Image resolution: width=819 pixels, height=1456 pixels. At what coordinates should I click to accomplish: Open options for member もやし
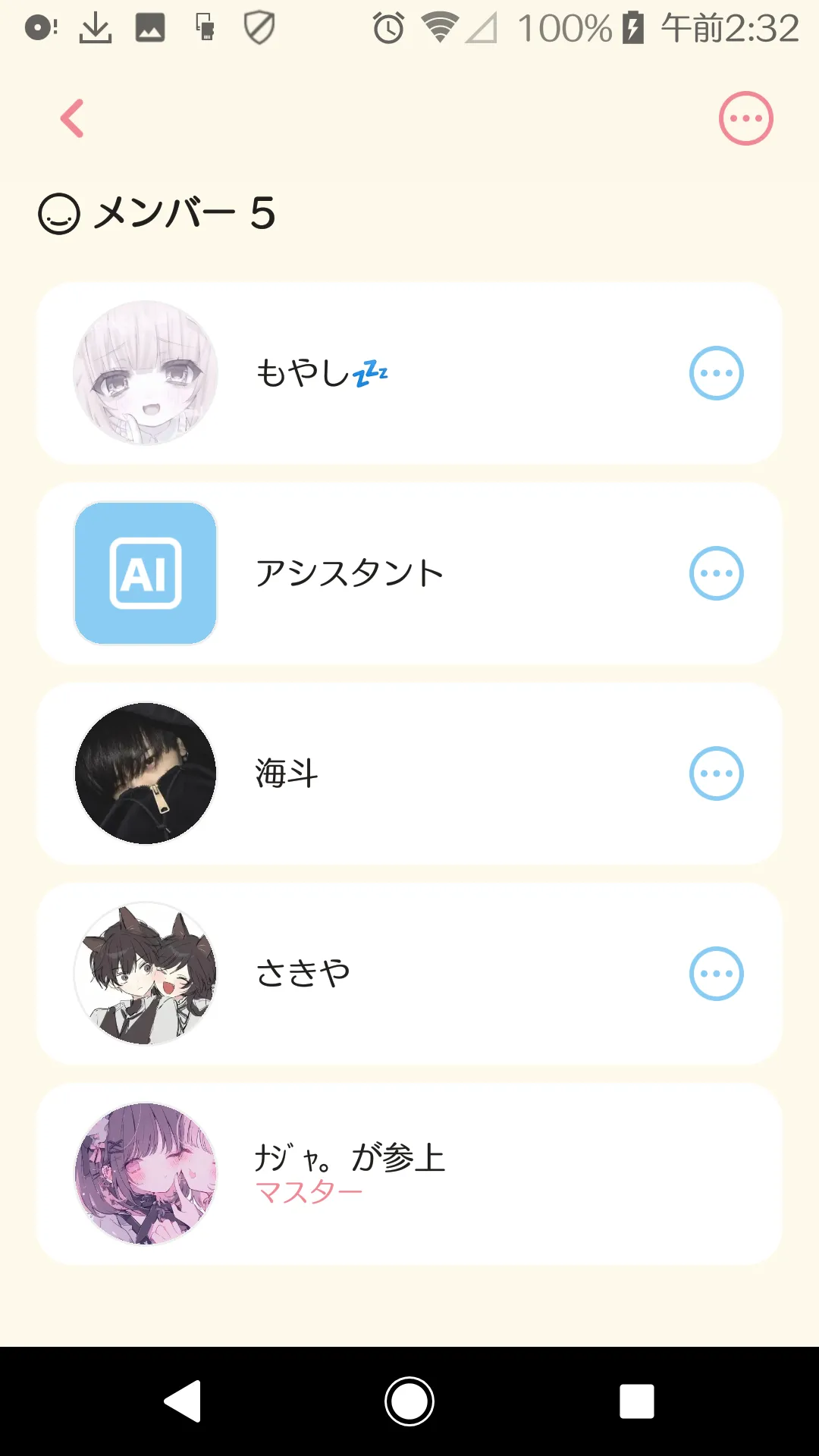point(716,373)
